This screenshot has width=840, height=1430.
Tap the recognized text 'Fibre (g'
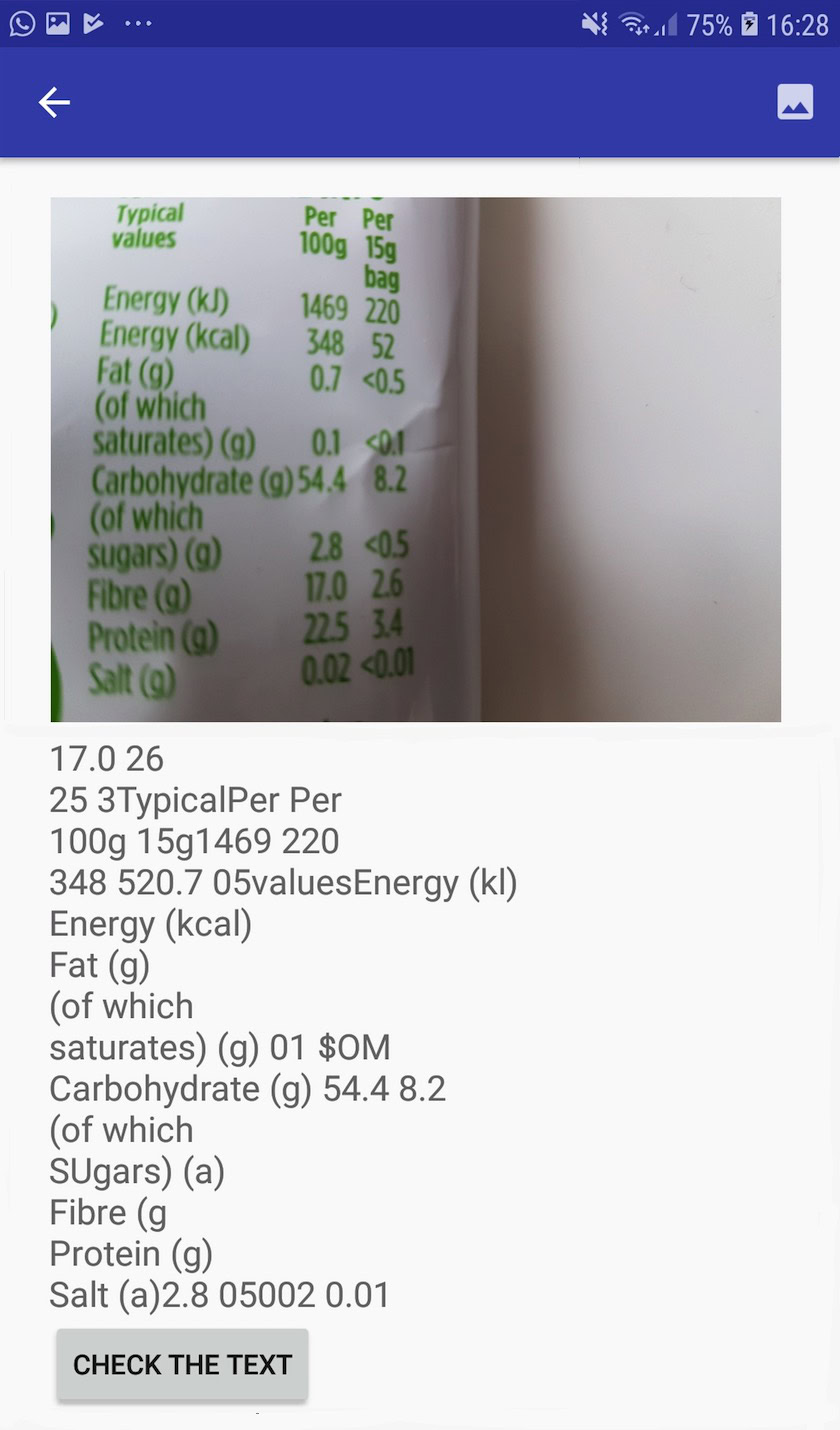(108, 1212)
